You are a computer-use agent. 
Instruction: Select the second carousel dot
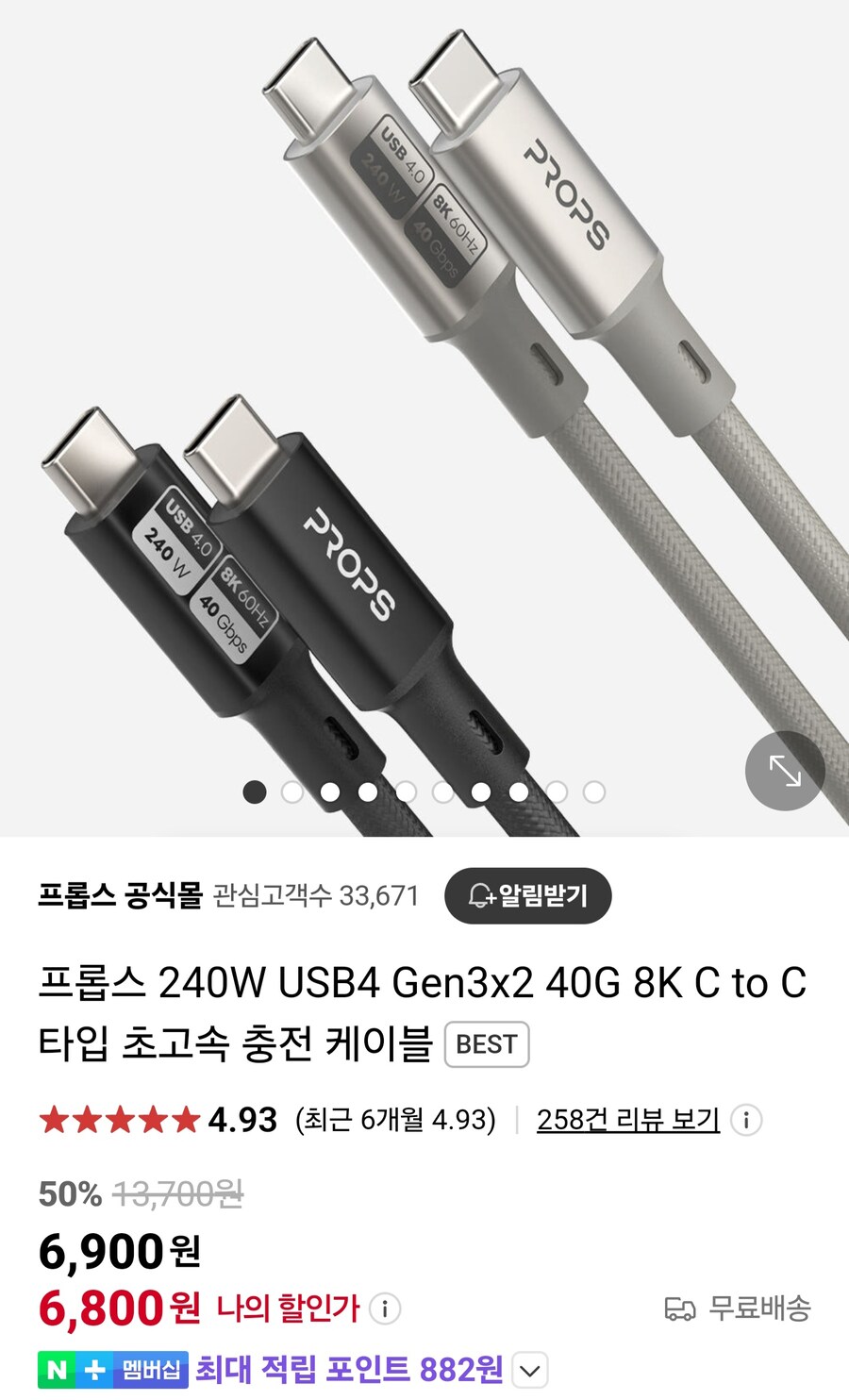291,791
